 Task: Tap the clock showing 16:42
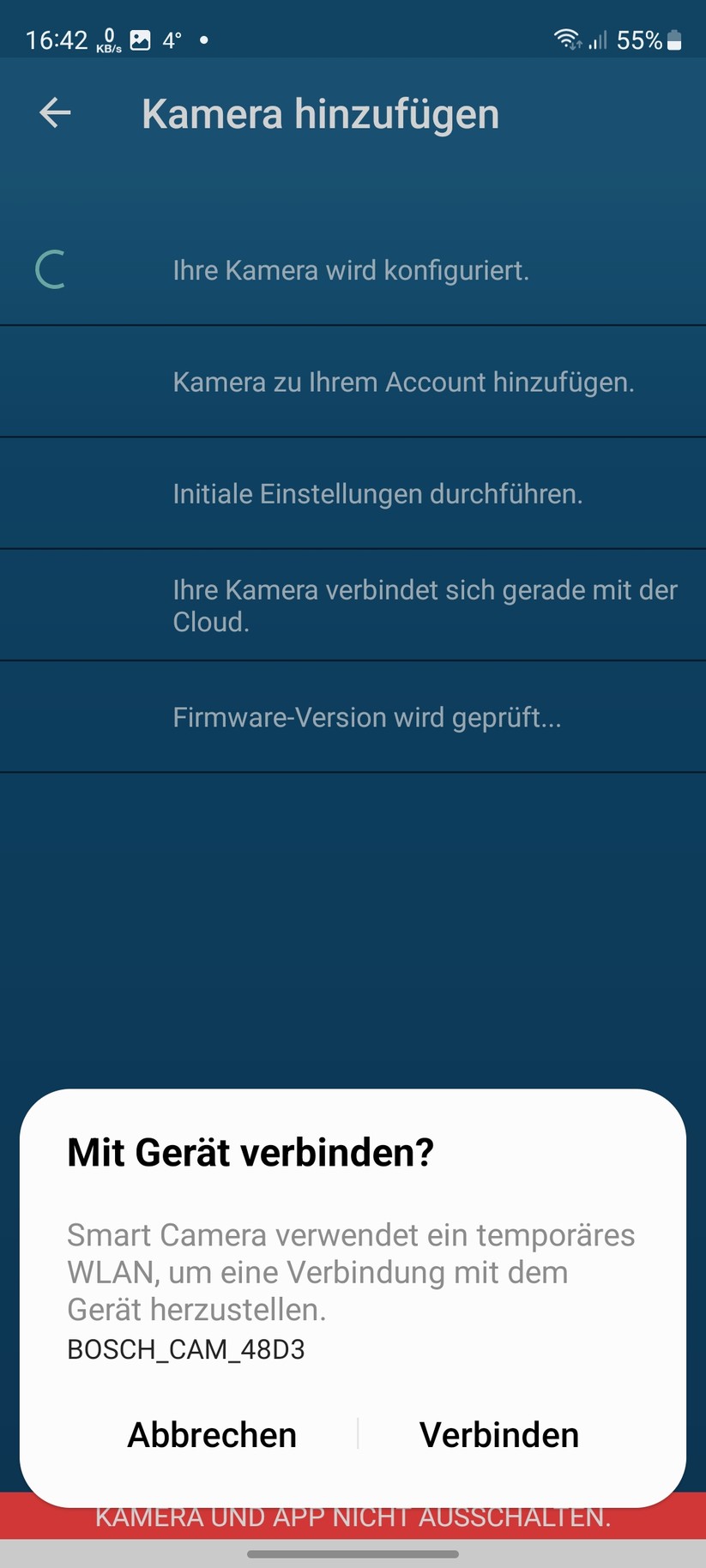tap(57, 39)
